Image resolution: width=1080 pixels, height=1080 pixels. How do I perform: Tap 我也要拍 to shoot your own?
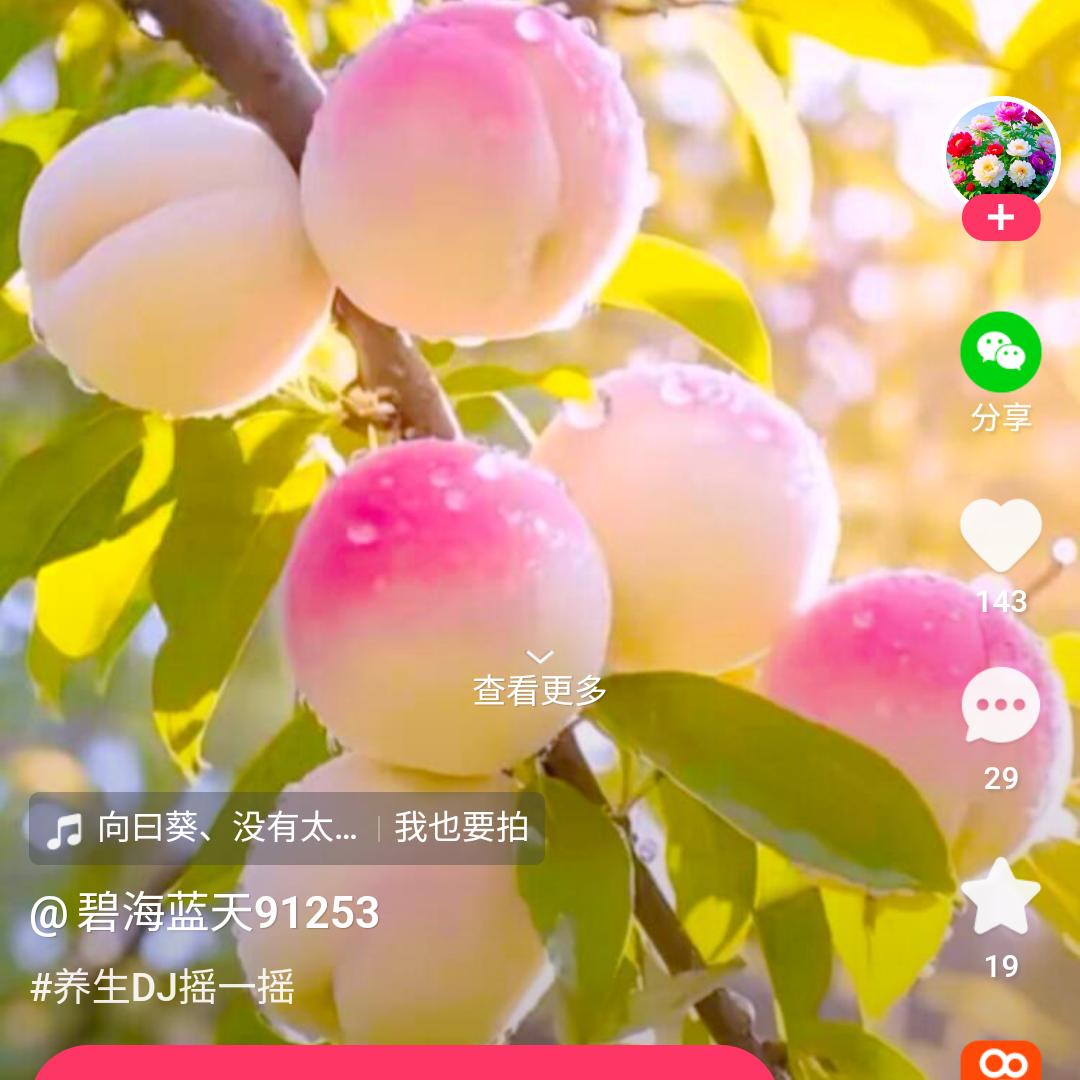point(461,829)
